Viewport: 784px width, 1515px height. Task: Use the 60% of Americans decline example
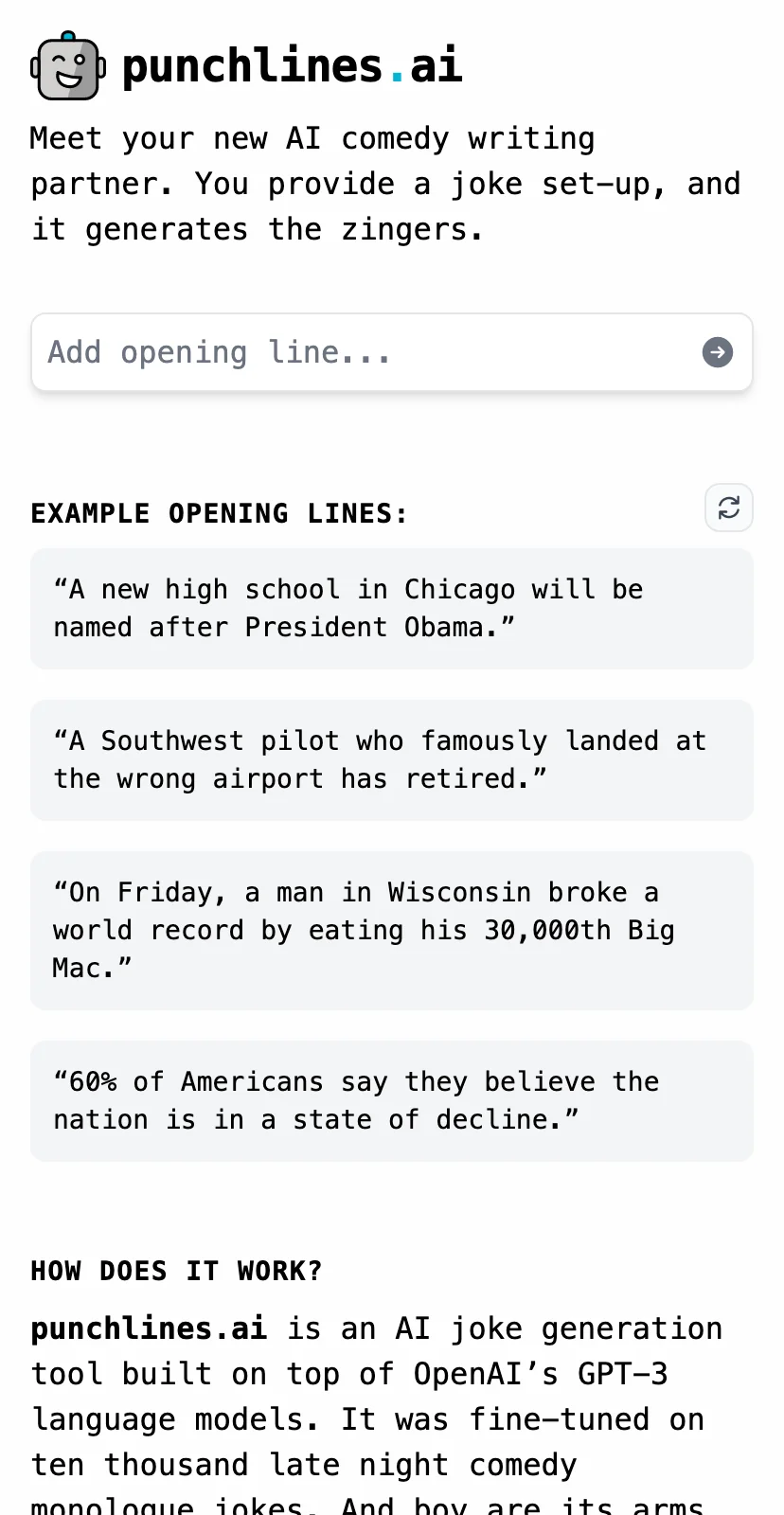coord(392,1101)
